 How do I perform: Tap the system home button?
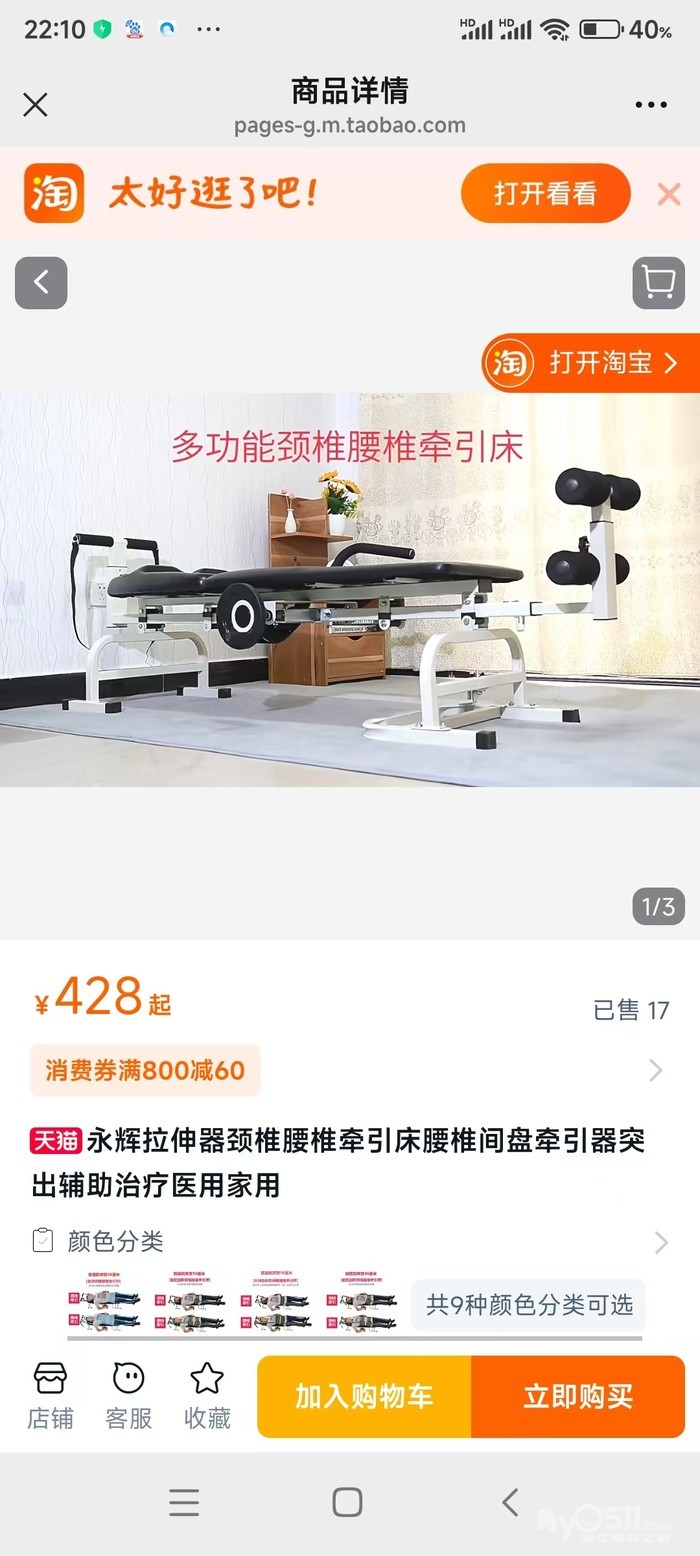tap(347, 1502)
